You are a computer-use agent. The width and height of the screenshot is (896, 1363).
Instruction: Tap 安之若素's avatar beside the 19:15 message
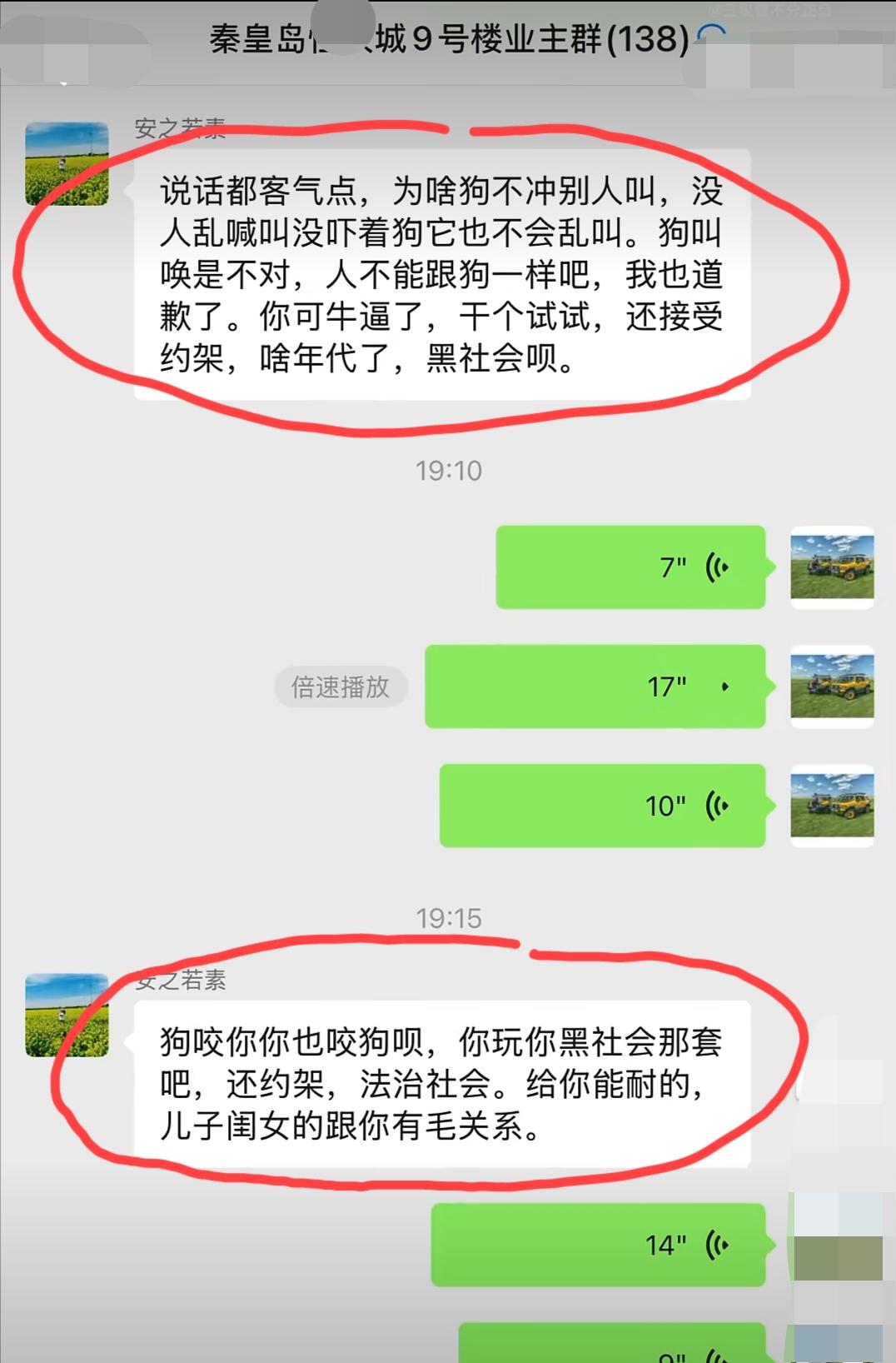coord(67,1015)
